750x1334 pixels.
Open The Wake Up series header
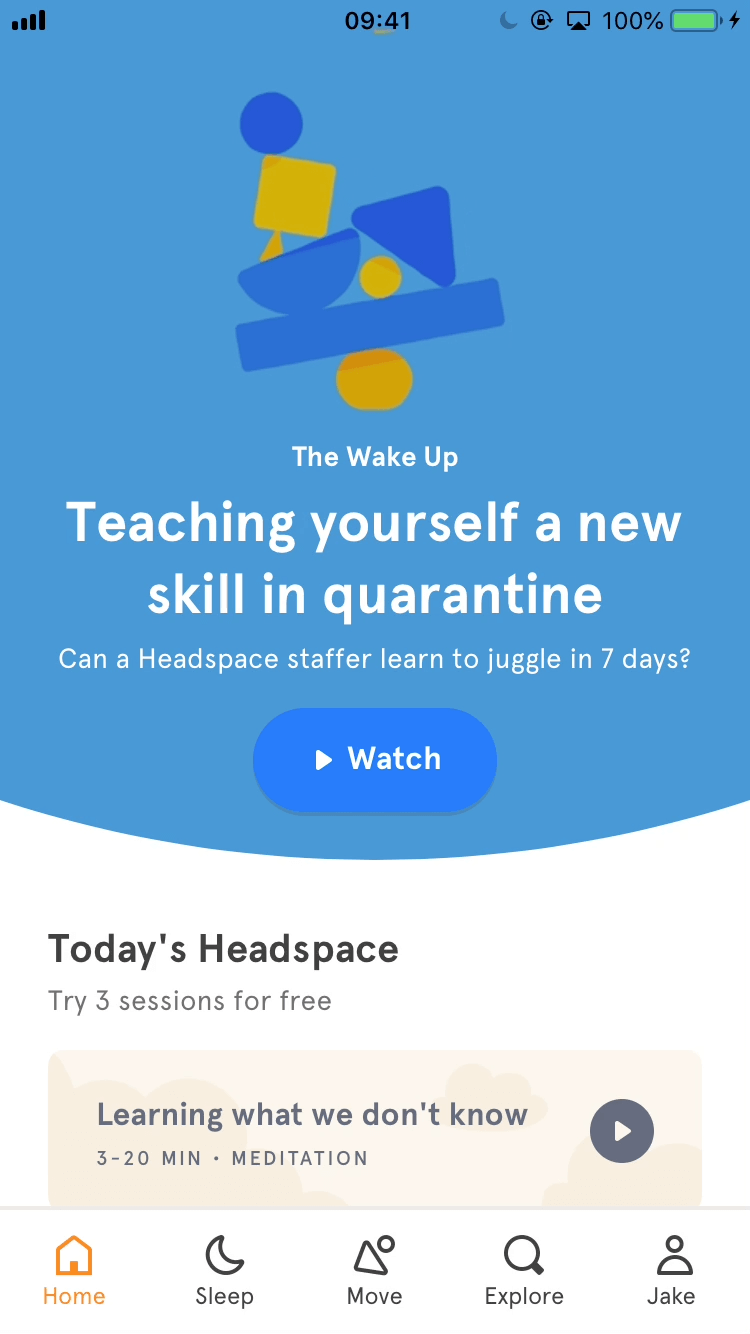tap(374, 457)
